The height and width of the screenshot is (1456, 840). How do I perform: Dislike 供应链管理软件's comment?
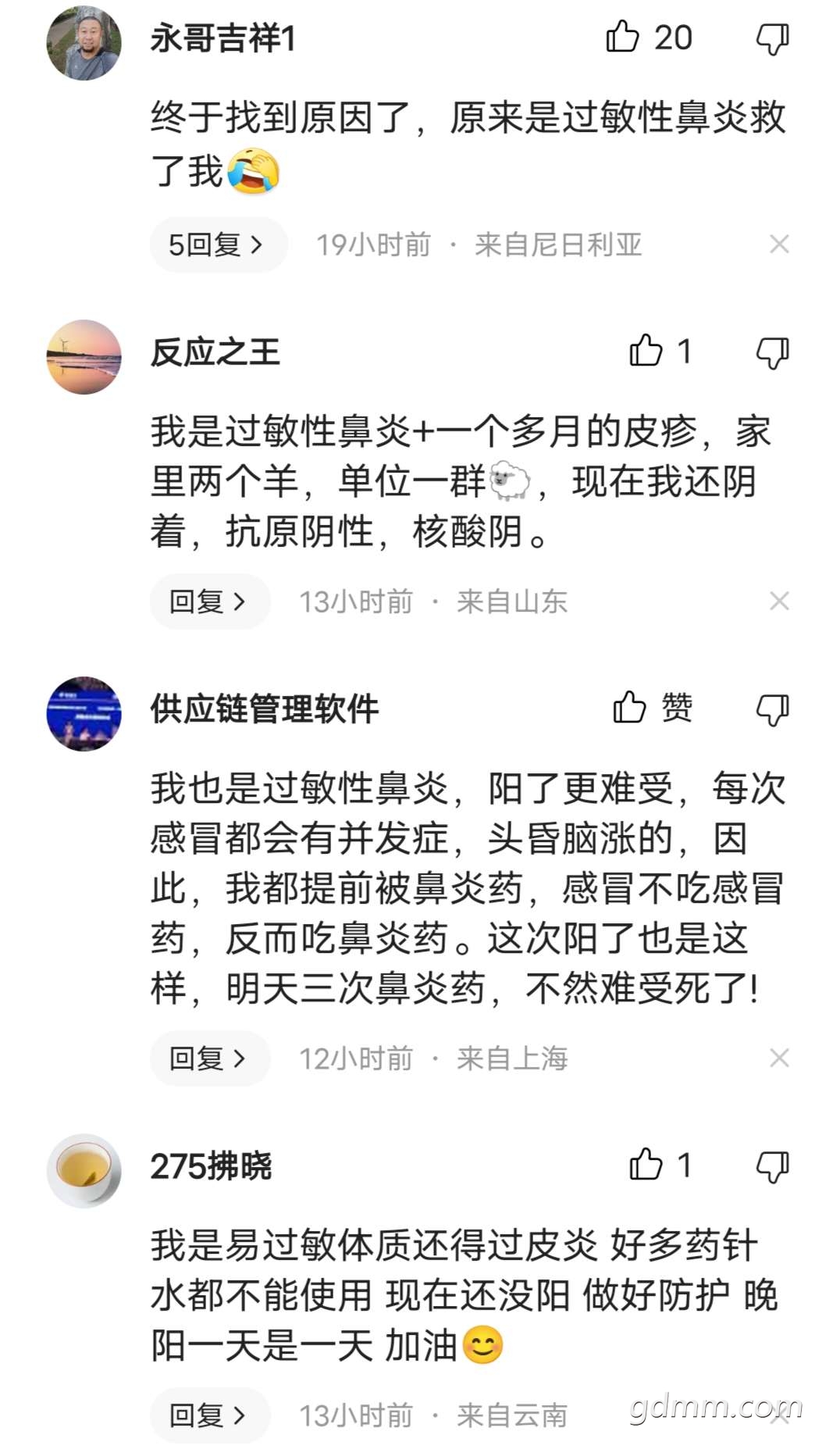click(x=773, y=709)
